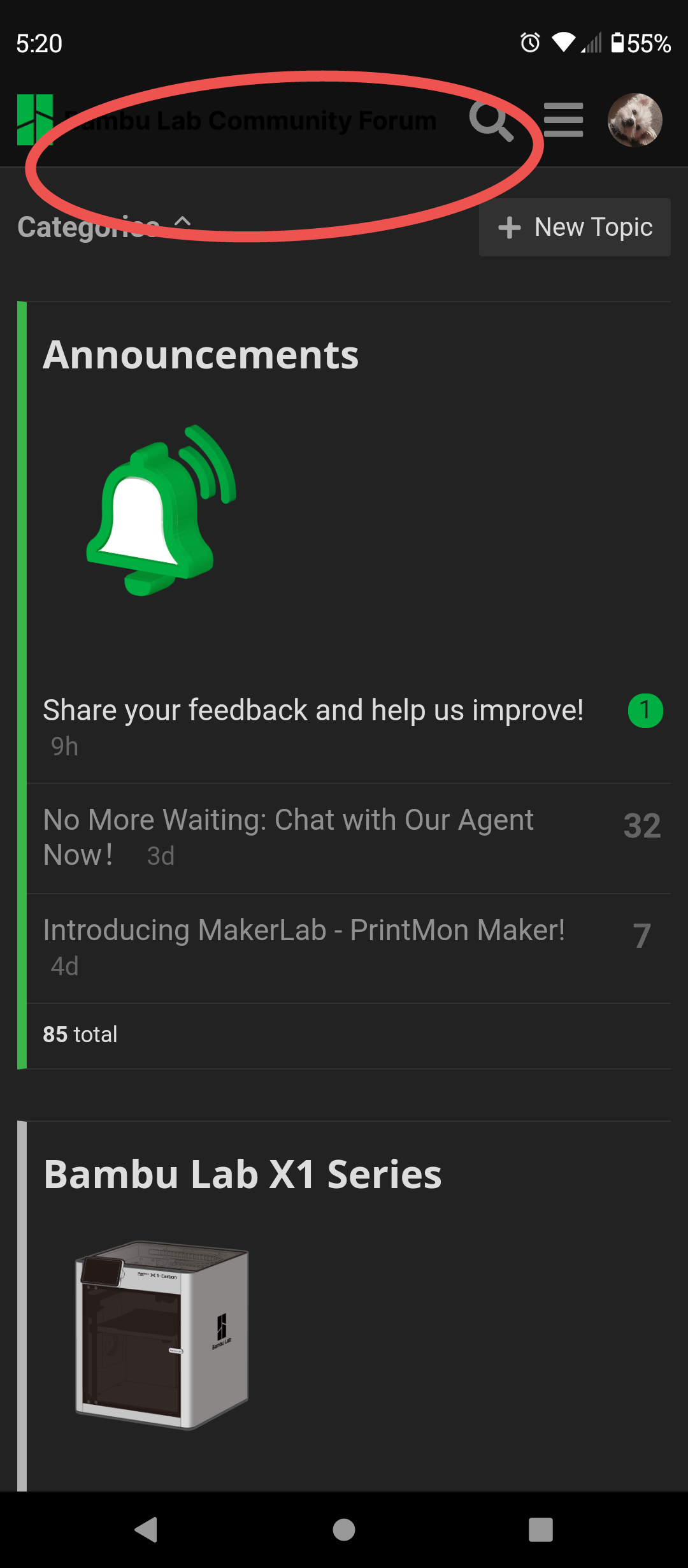Viewport: 688px width, 1568px height.
Task: Open "Introducing MakerLab - PrintMon Maker!" topic
Action: coord(304,930)
